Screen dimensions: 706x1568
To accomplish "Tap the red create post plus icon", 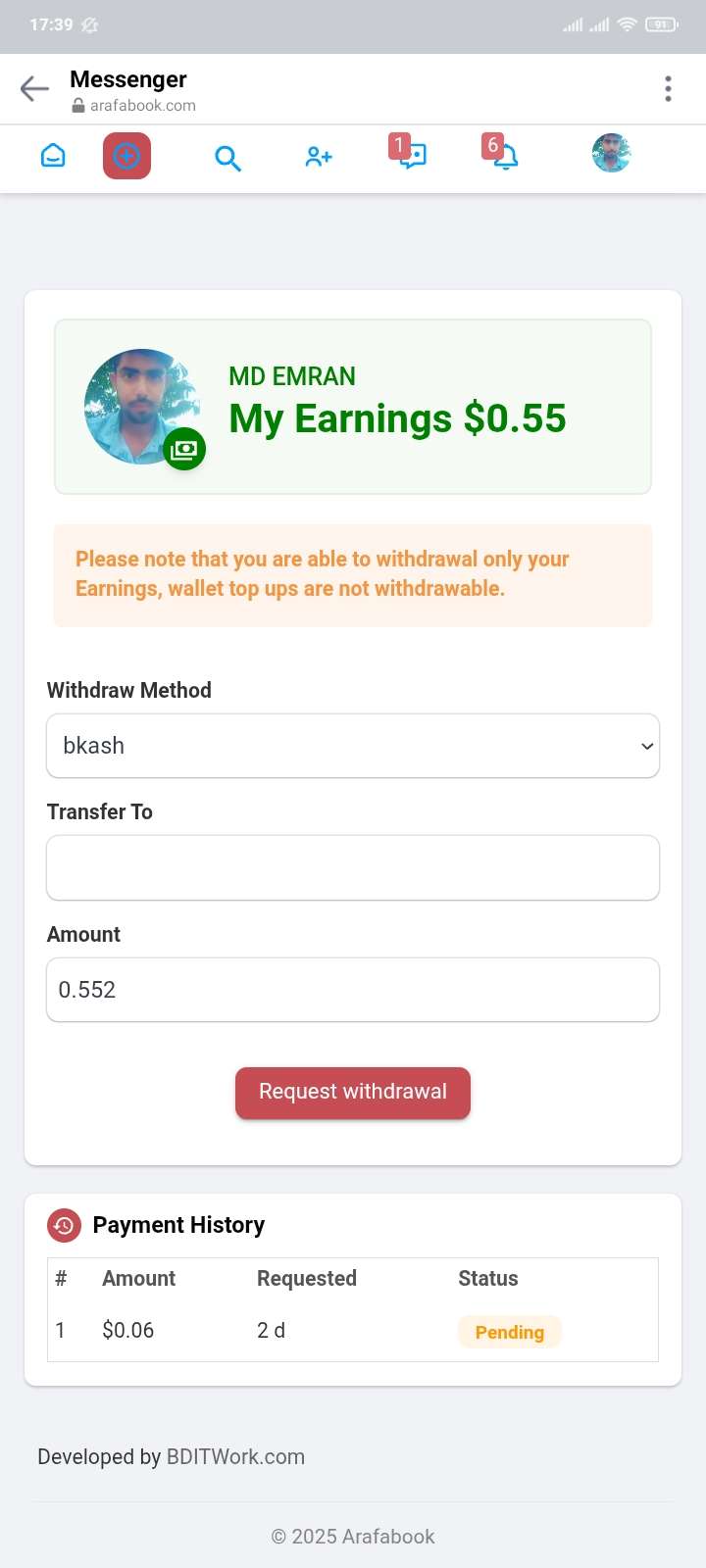I will (x=127, y=156).
